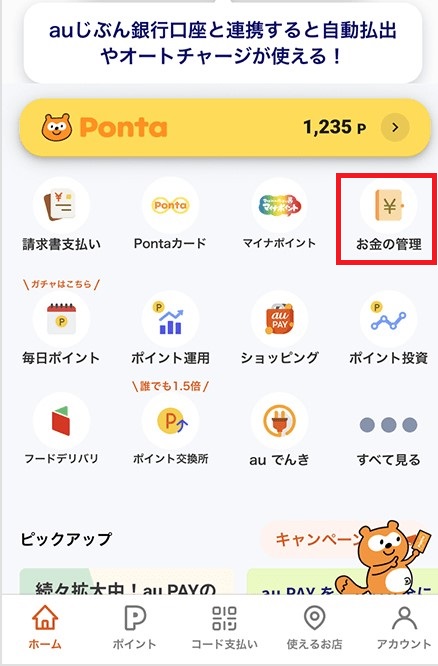Open ポイント投資

click(388, 328)
